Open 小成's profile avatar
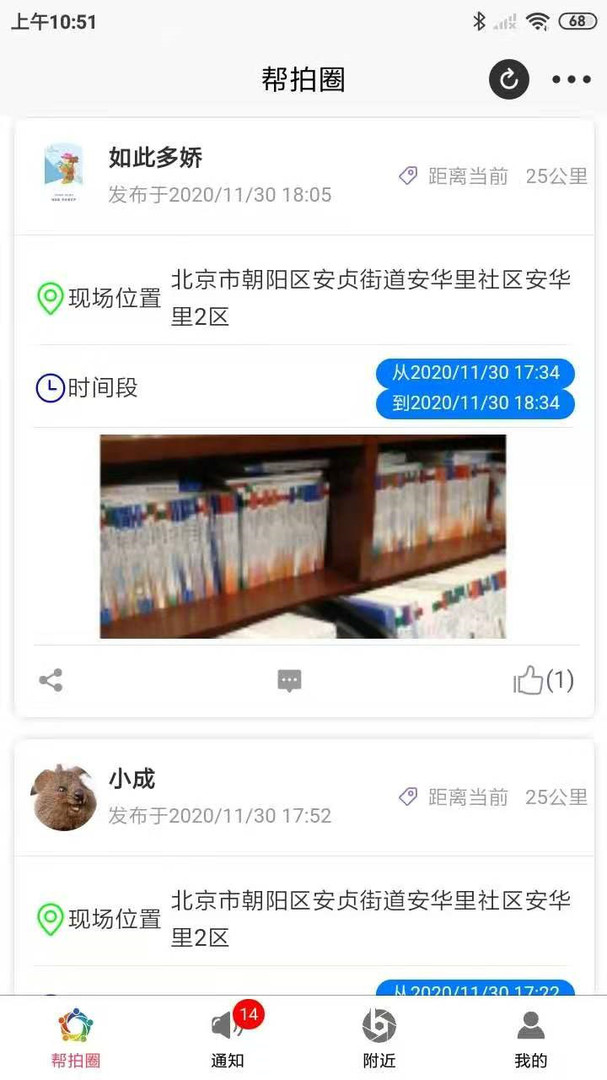 click(64, 797)
